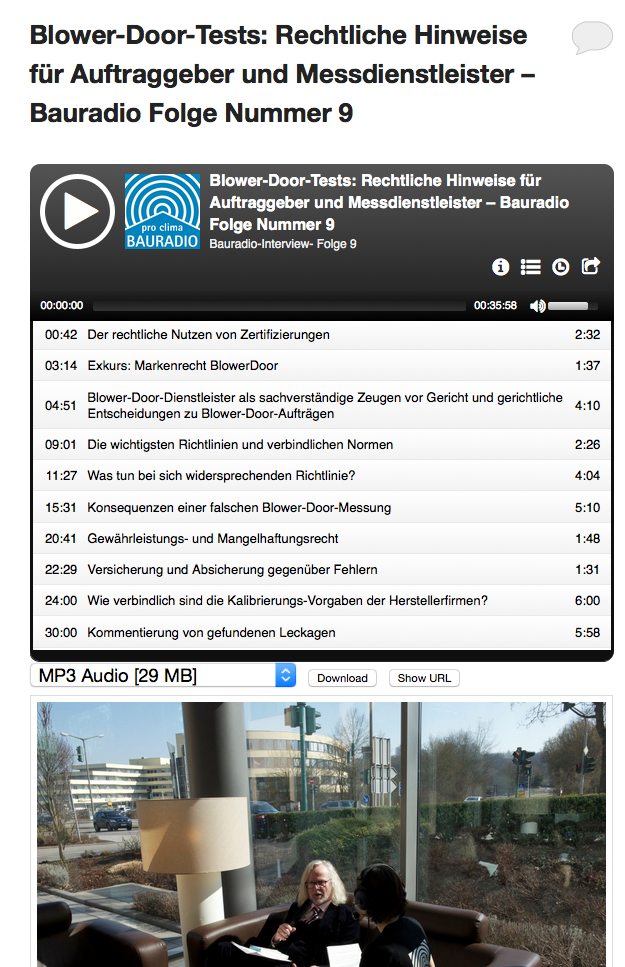Open the MP3 Audio format dropdown
This screenshot has height=967, width=625.
(163, 676)
